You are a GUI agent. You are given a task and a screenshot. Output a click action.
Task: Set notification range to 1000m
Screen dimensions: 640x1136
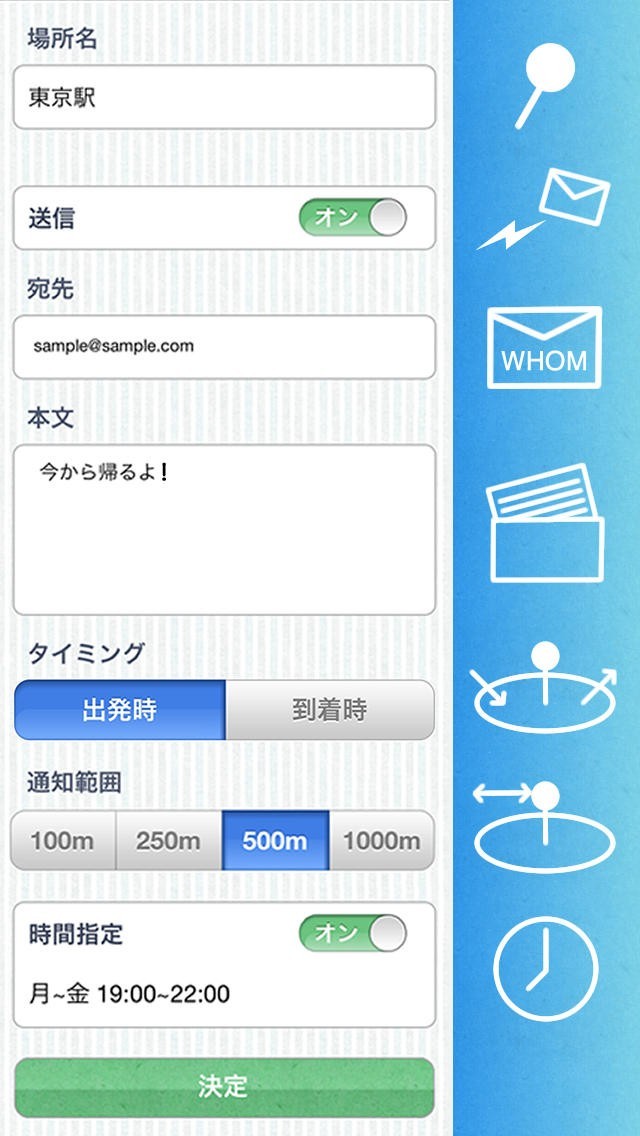click(381, 840)
